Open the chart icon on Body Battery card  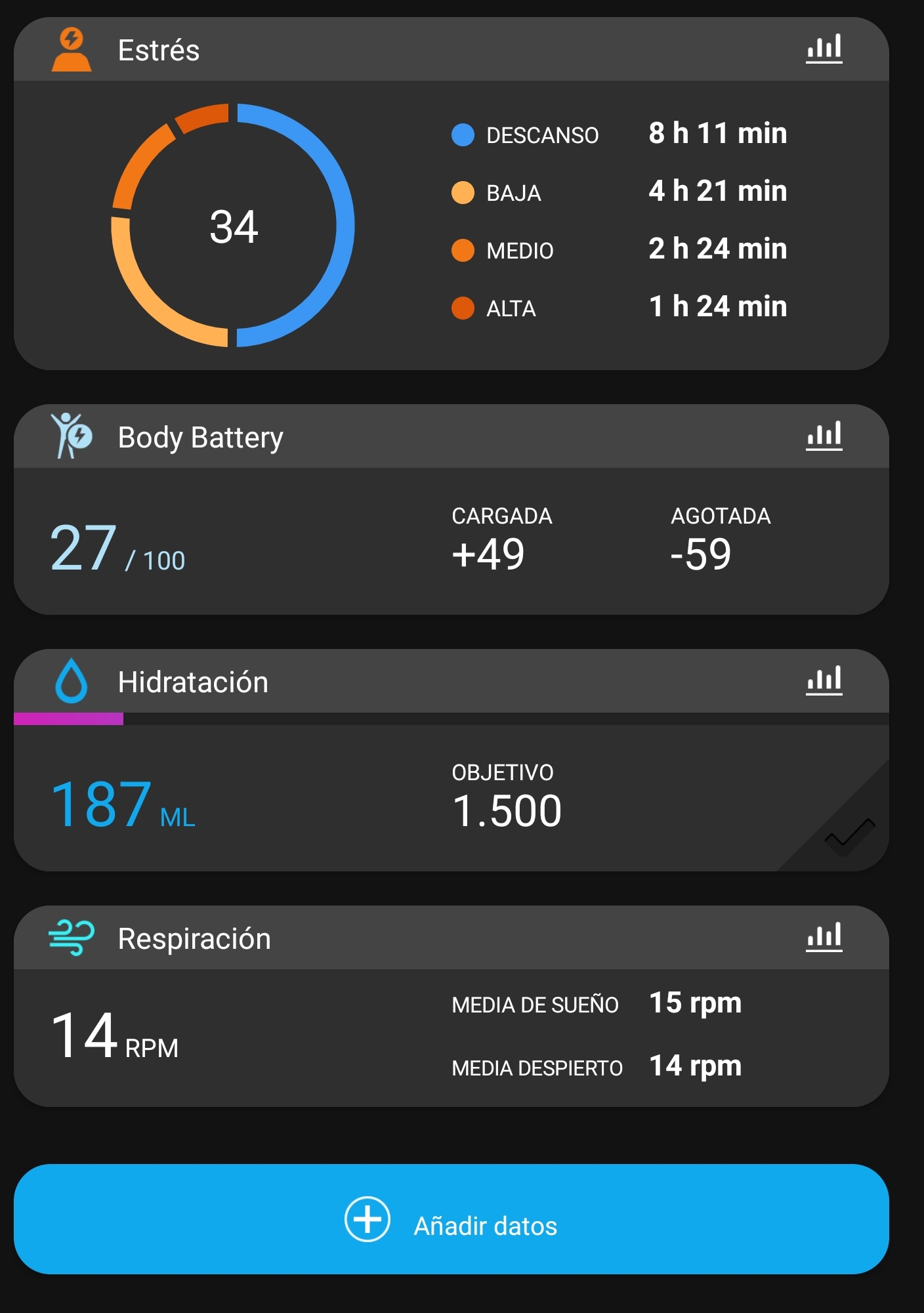(x=824, y=436)
